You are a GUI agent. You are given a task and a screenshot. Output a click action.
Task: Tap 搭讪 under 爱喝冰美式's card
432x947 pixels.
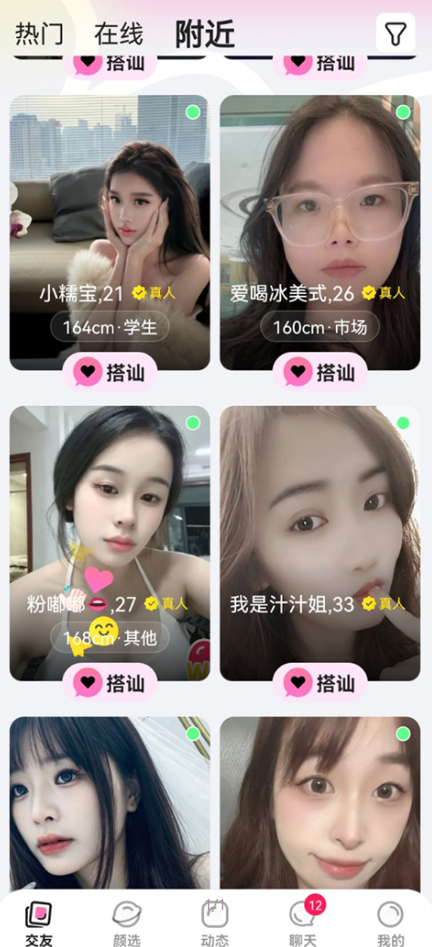320,371
